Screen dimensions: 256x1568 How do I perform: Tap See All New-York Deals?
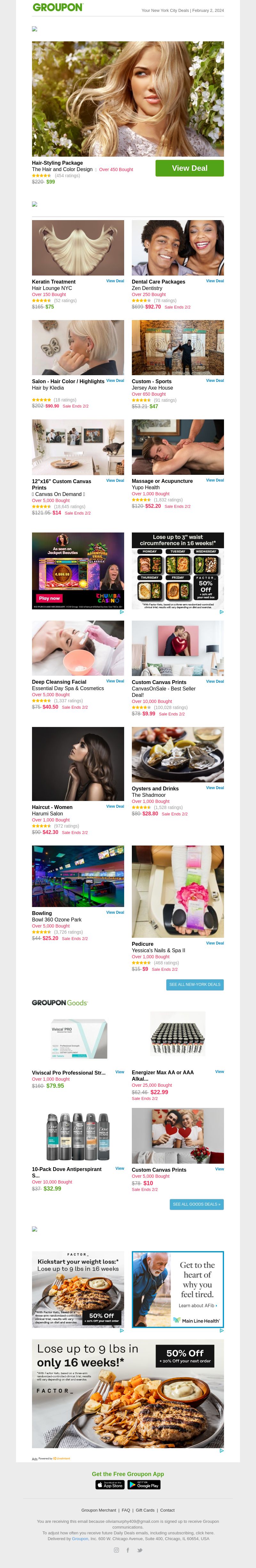pos(195,984)
